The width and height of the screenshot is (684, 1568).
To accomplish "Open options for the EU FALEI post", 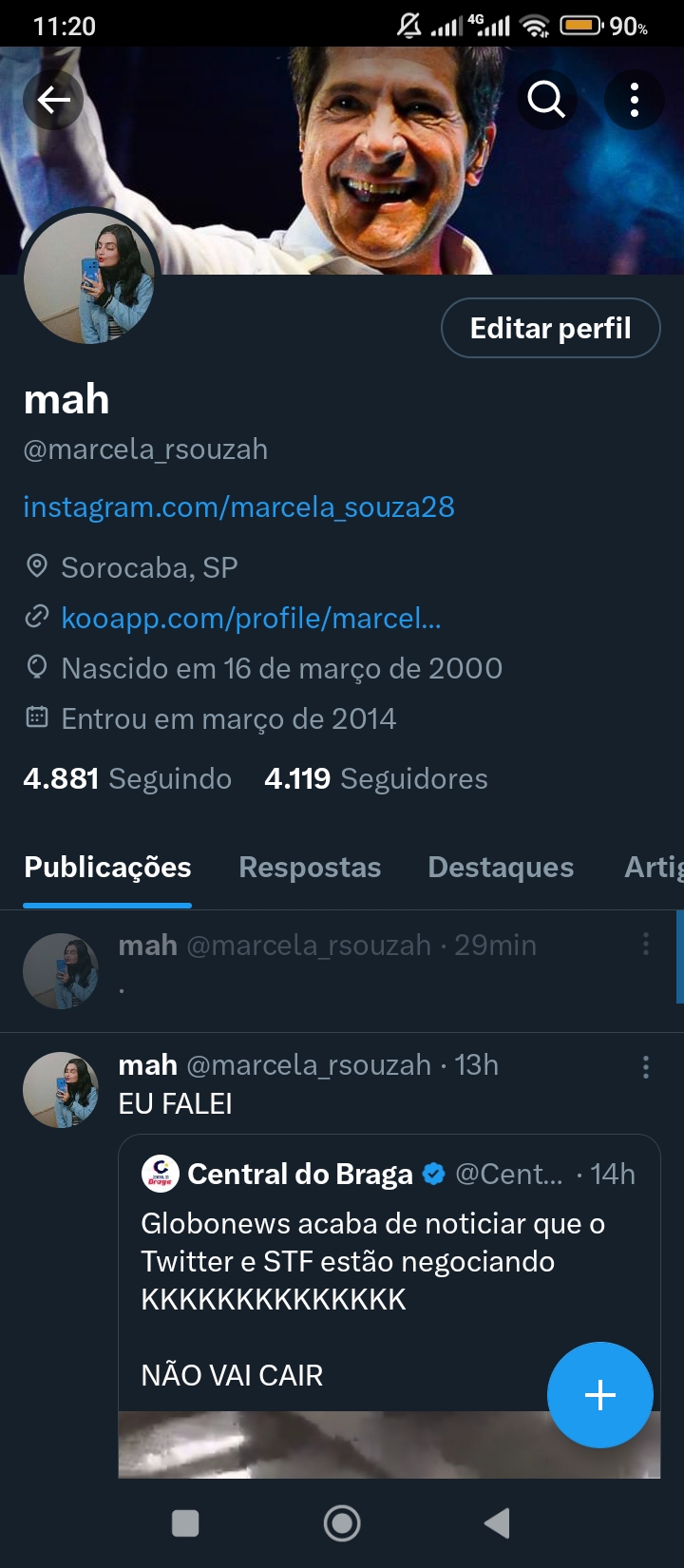I will 646,1067.
